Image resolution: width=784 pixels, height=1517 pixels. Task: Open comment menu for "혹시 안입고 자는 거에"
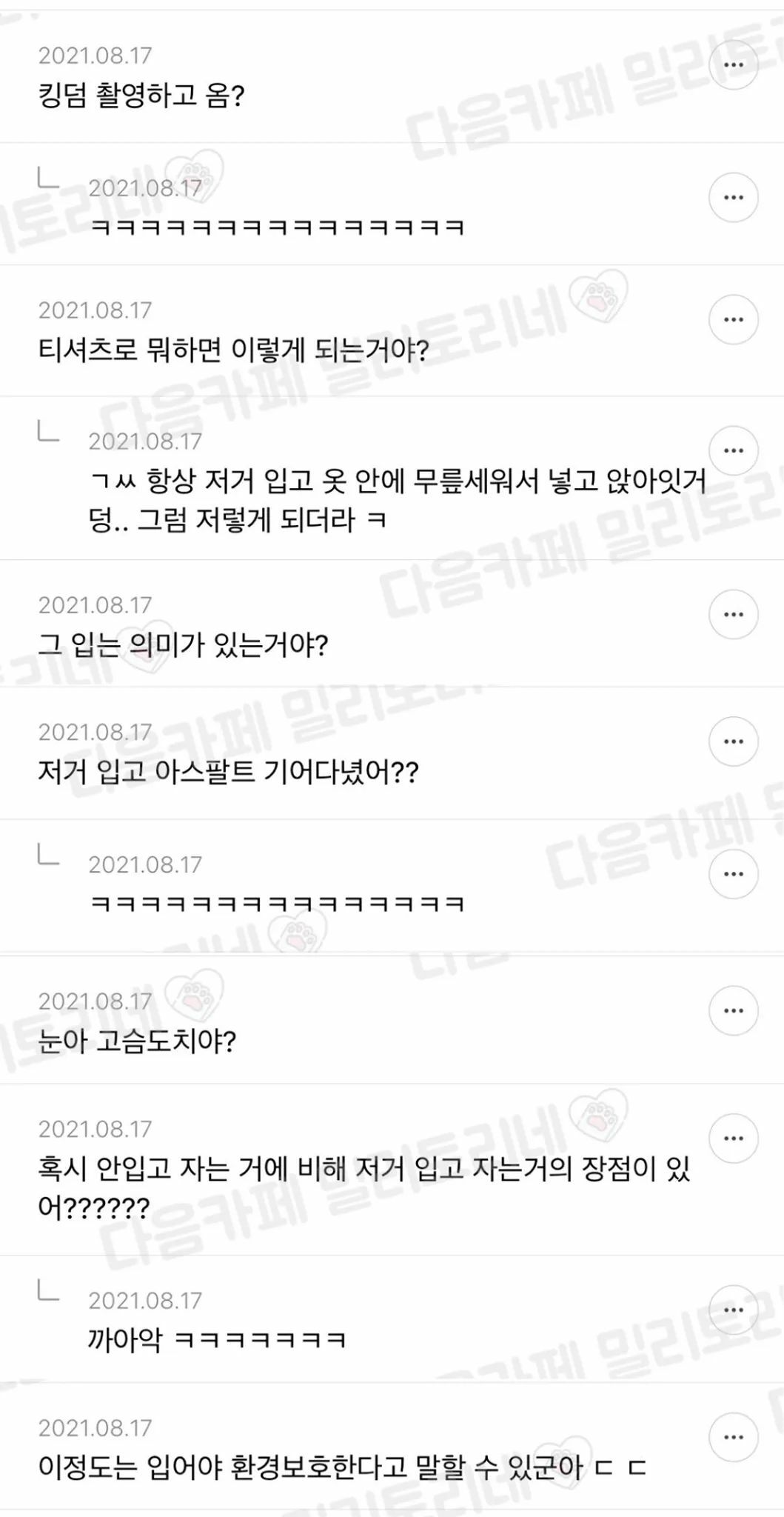[733, 1138]
